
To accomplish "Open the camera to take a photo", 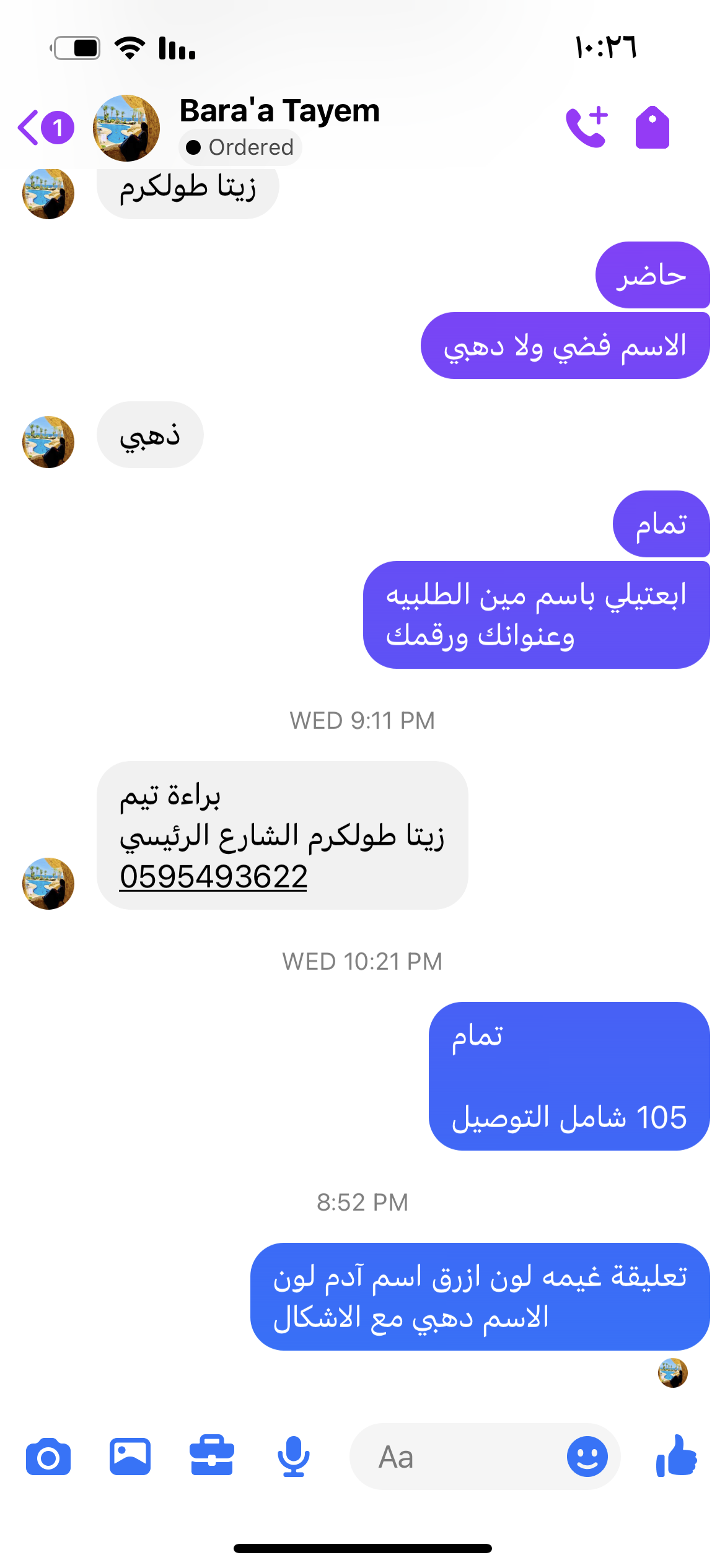I will tap(48, 1457).
